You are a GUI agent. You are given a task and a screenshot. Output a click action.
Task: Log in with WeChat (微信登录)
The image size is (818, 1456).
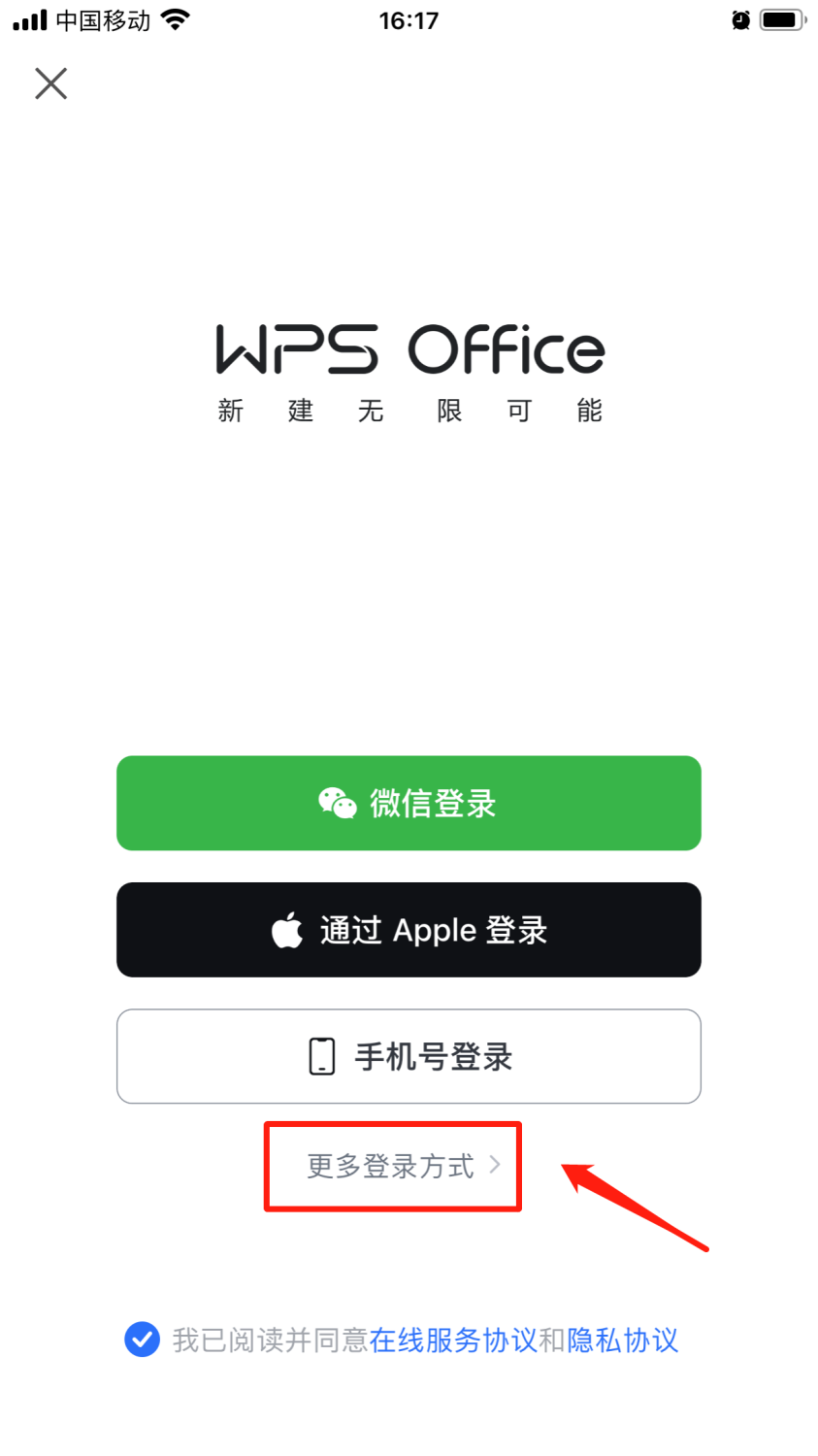click(x=409, y=803)
